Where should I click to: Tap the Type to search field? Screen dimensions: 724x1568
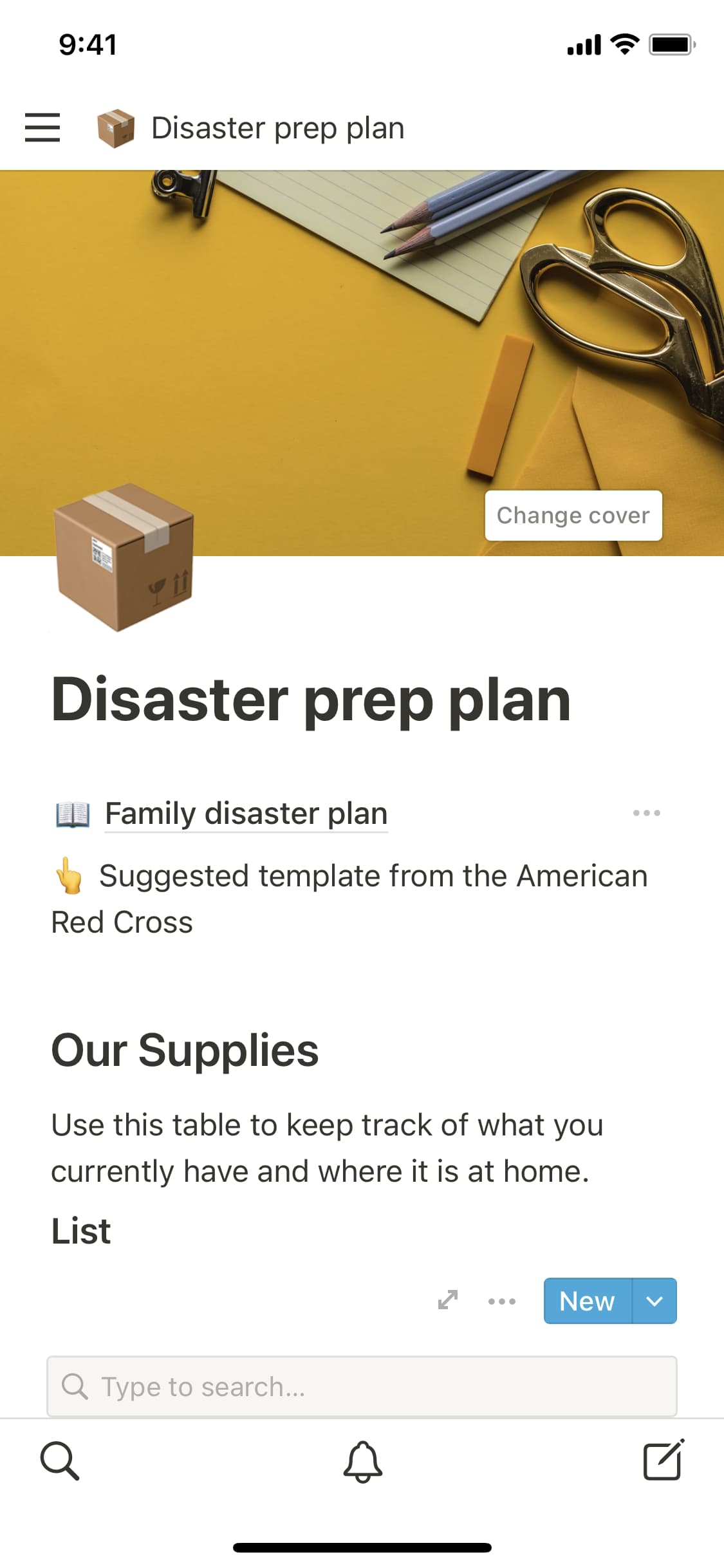(362, 1386)
